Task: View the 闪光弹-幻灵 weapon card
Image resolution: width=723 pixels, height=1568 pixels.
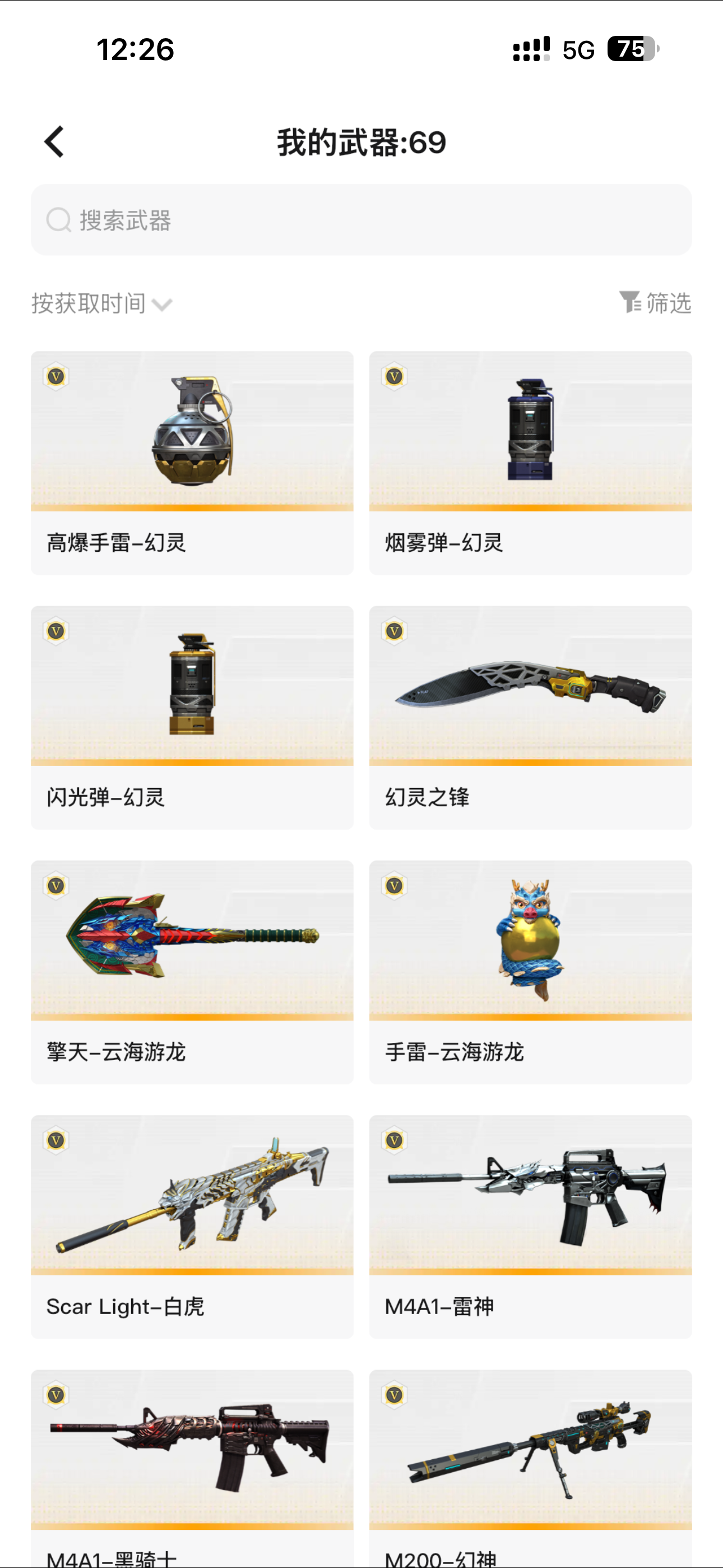Action: (x=192, y=717)
